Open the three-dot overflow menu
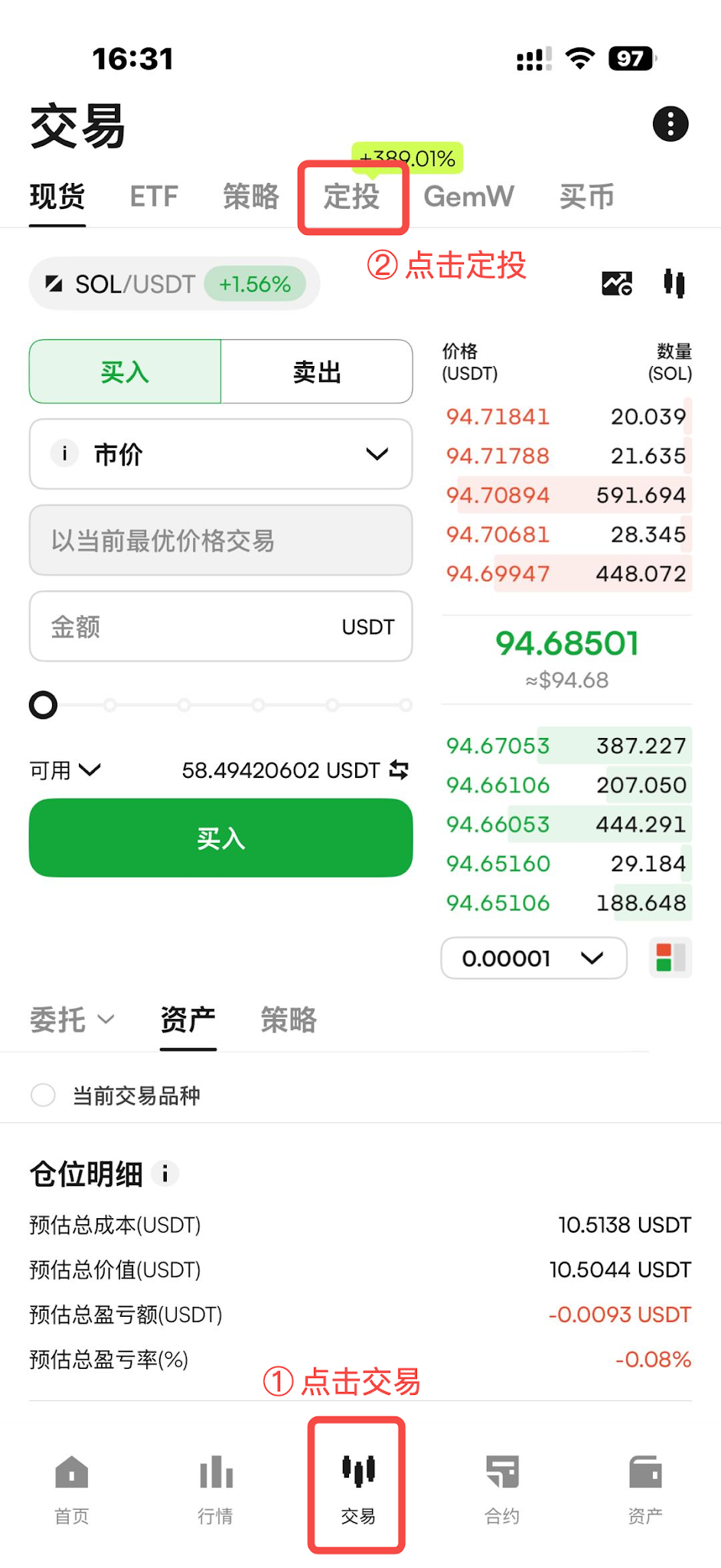The height and width of the screenshot is (1568, 721). 670,124
